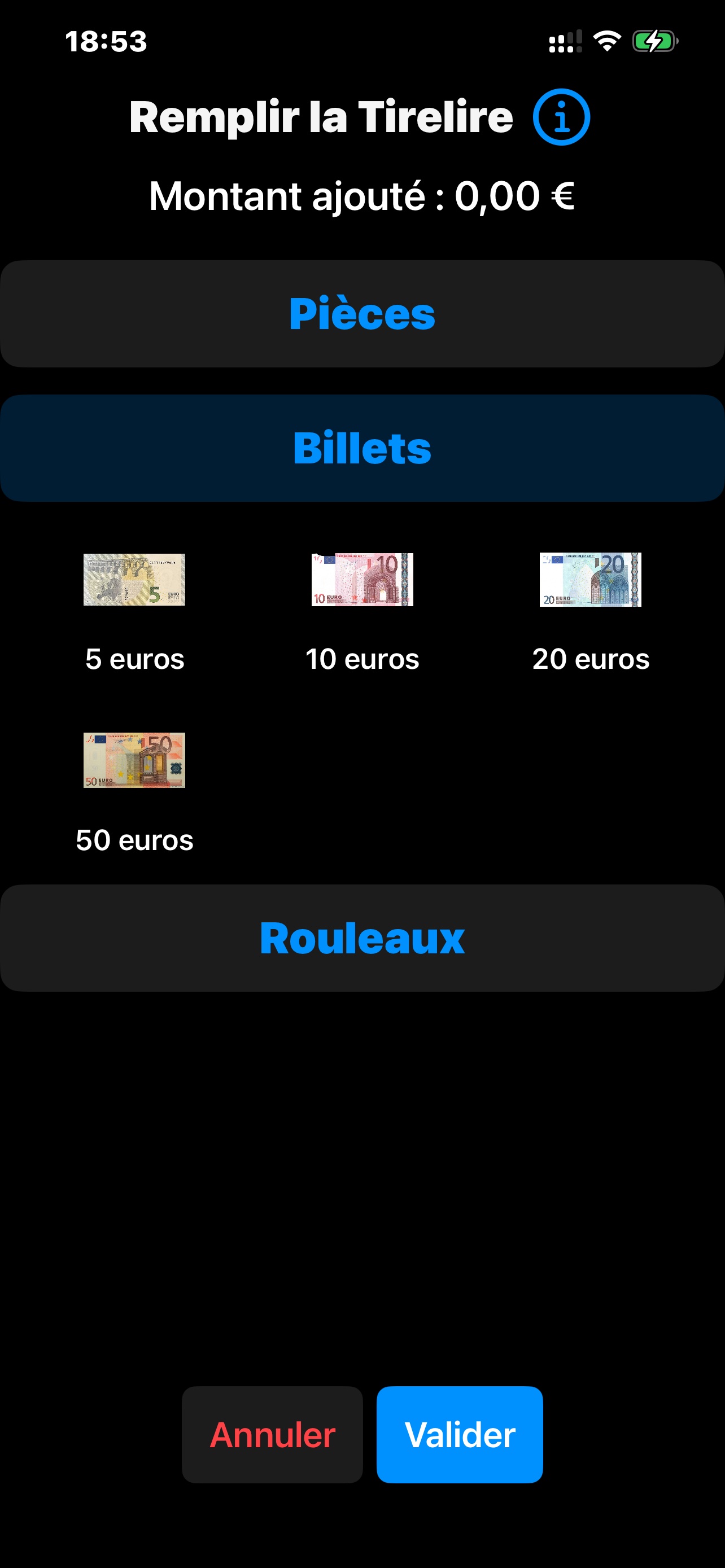Image resolution: width=725 pixels, height=1568 pixels.
Task: Tap the battery charging indicator
Action: click(653, 41)
